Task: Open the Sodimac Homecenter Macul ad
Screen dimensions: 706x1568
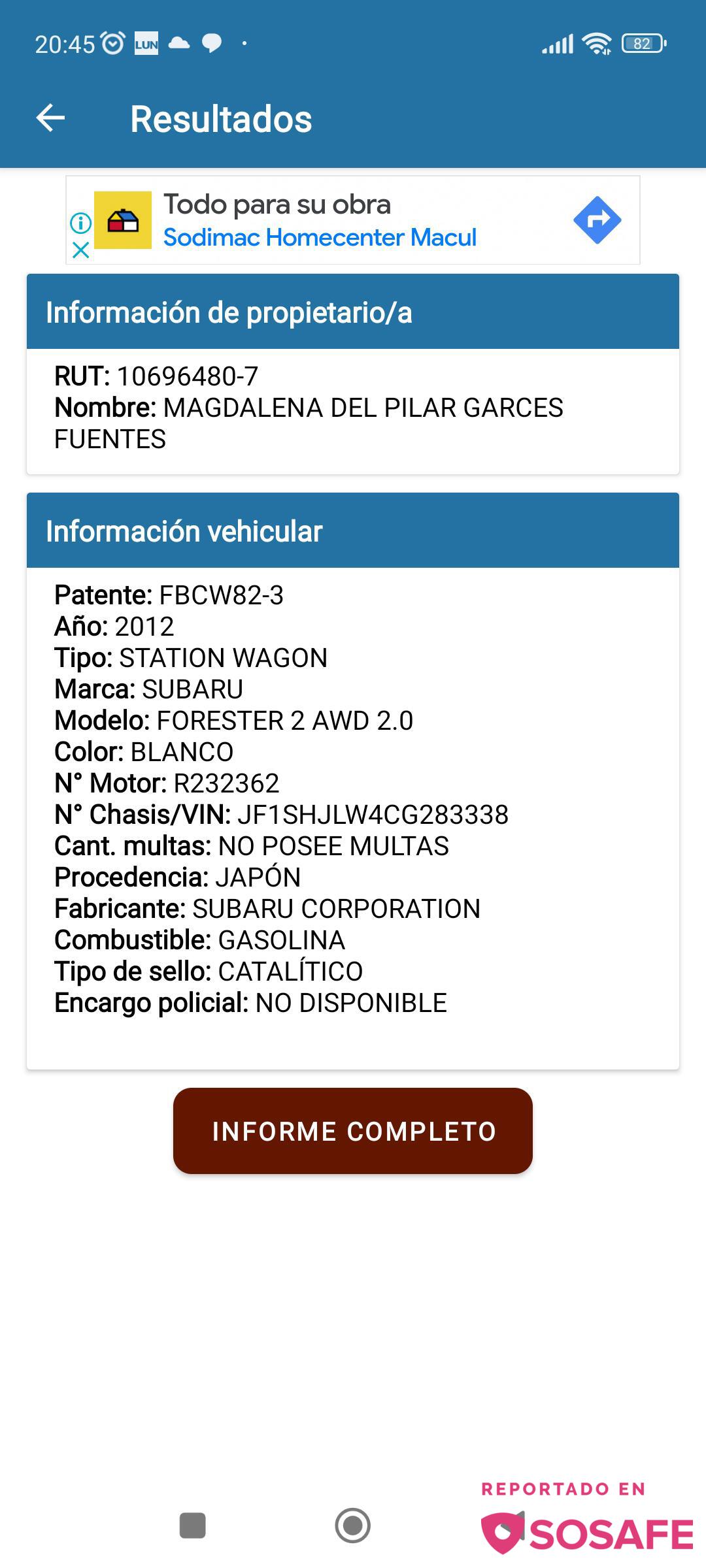Action: (320, 237)
